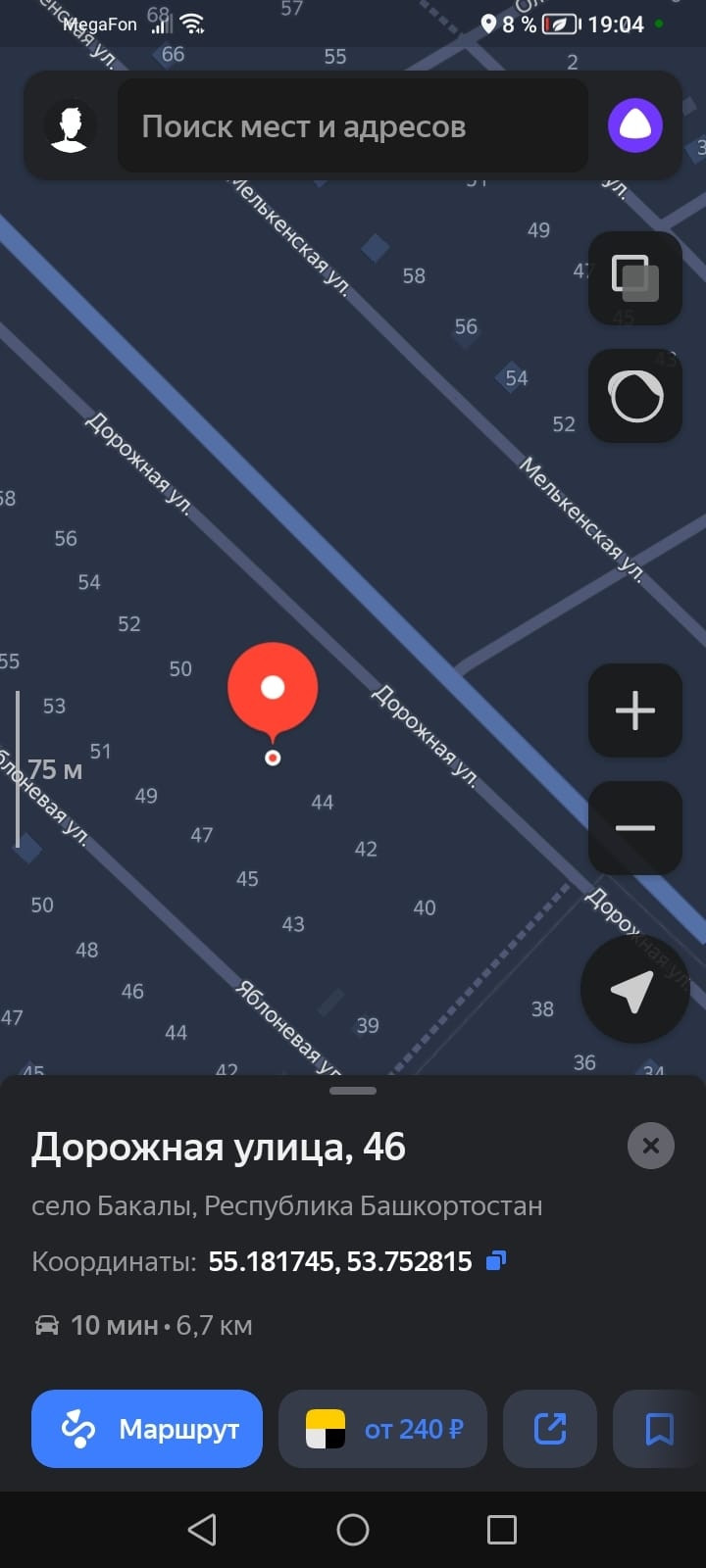Close the Дорожная улица, 46 card
706x1568 pixels.
point(650,1146)
